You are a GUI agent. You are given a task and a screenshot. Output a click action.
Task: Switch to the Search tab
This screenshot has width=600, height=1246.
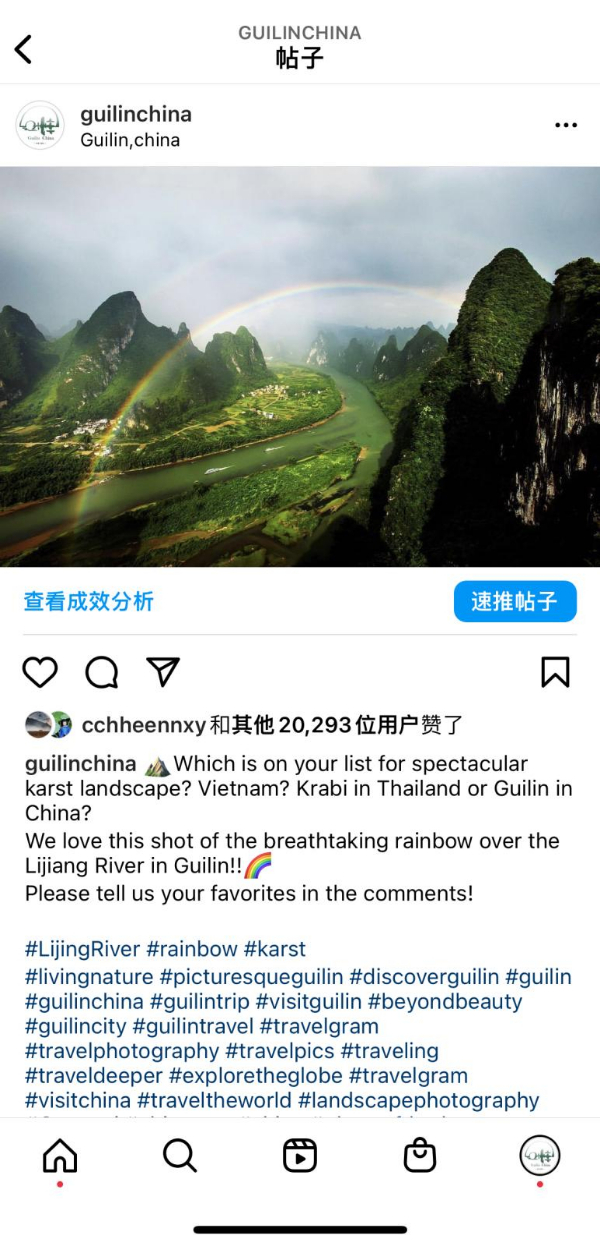coord(180,1156)
